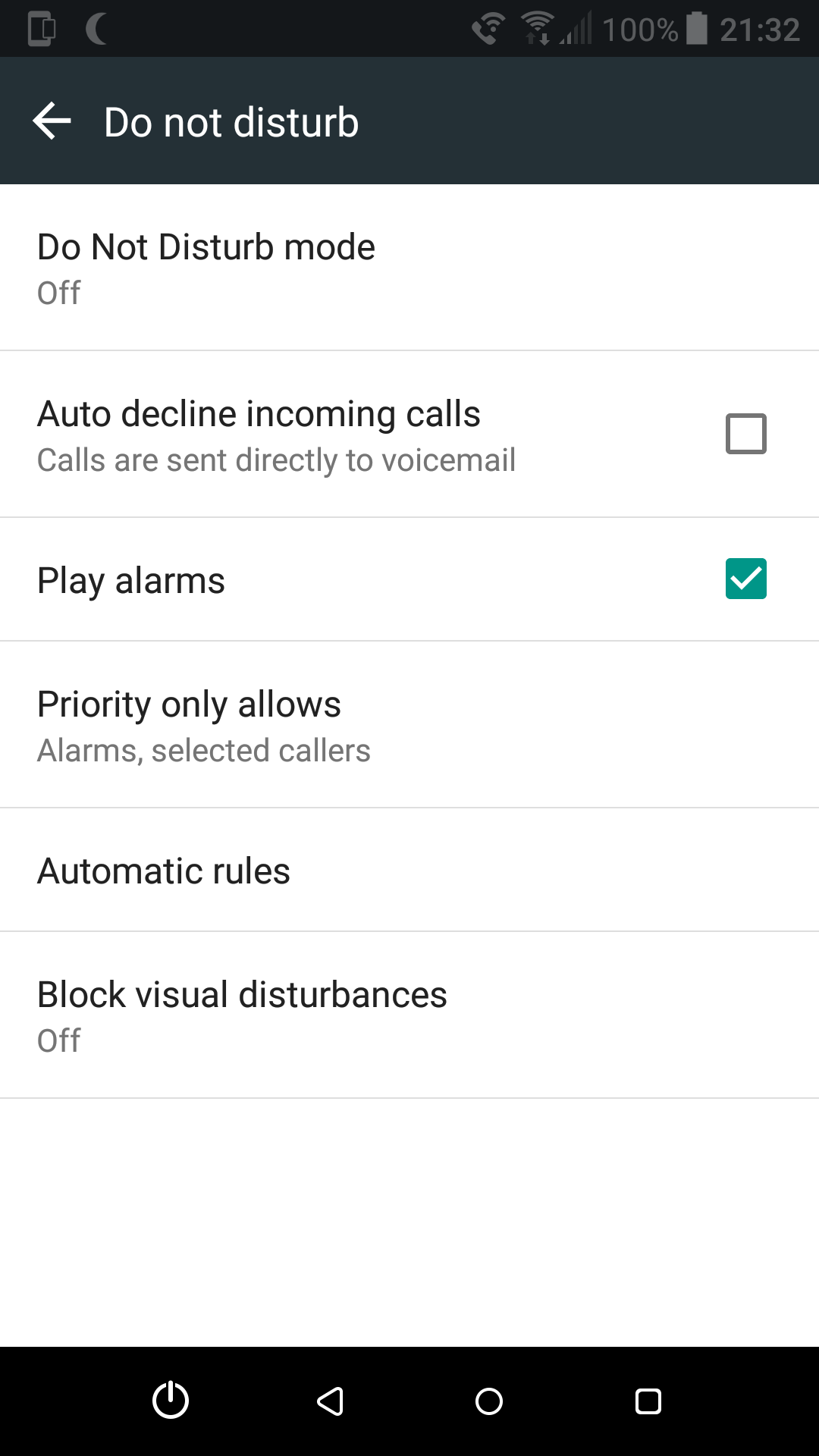Screen dimensions: 819x1456
Task: Open recent apps from navigation bar
Action: point(648,1401)
